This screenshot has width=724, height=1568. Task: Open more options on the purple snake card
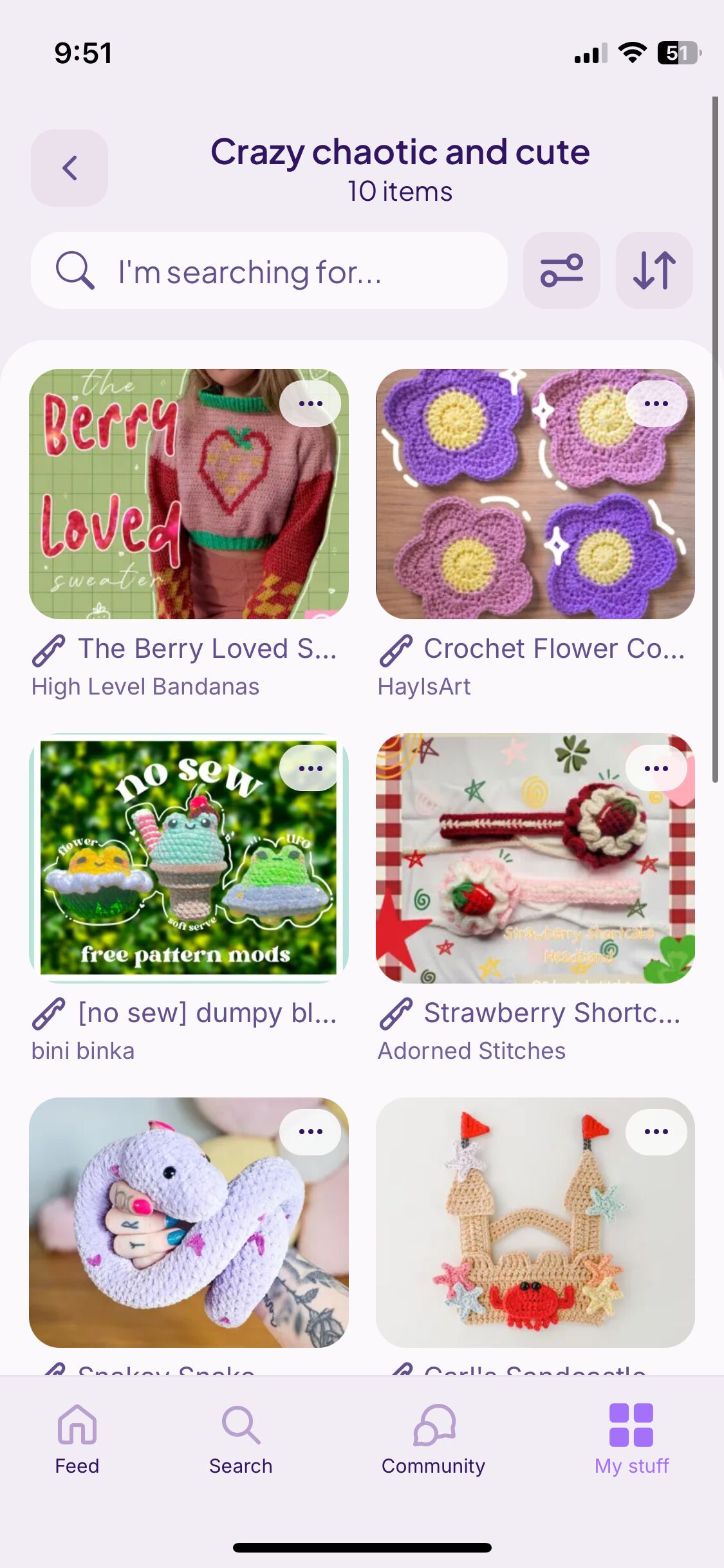[x=310, y=1132]
